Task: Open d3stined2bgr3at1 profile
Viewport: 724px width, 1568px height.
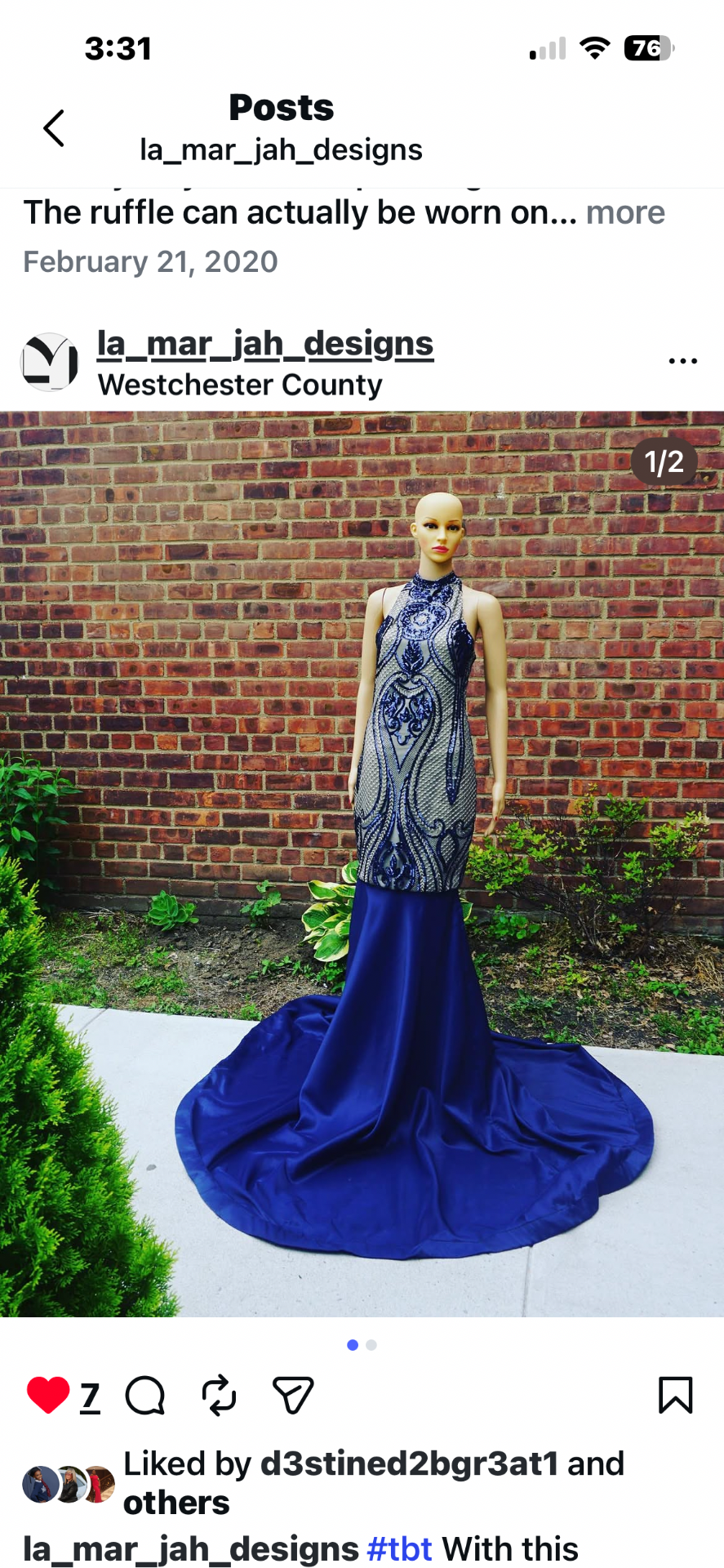Action: click(409, 1464)
